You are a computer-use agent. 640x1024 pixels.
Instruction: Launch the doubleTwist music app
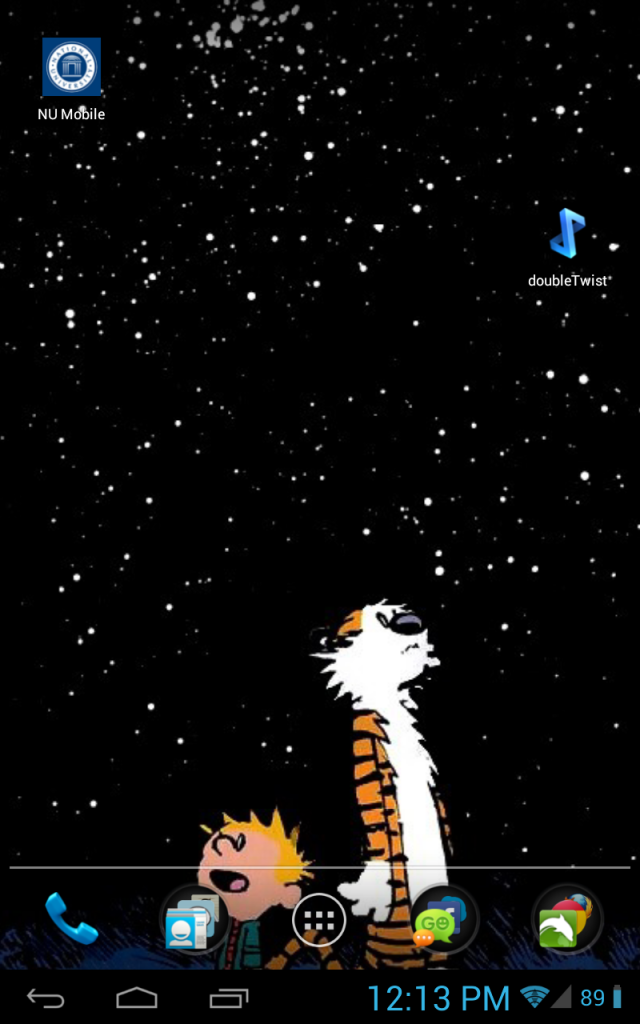coord(568,235)
